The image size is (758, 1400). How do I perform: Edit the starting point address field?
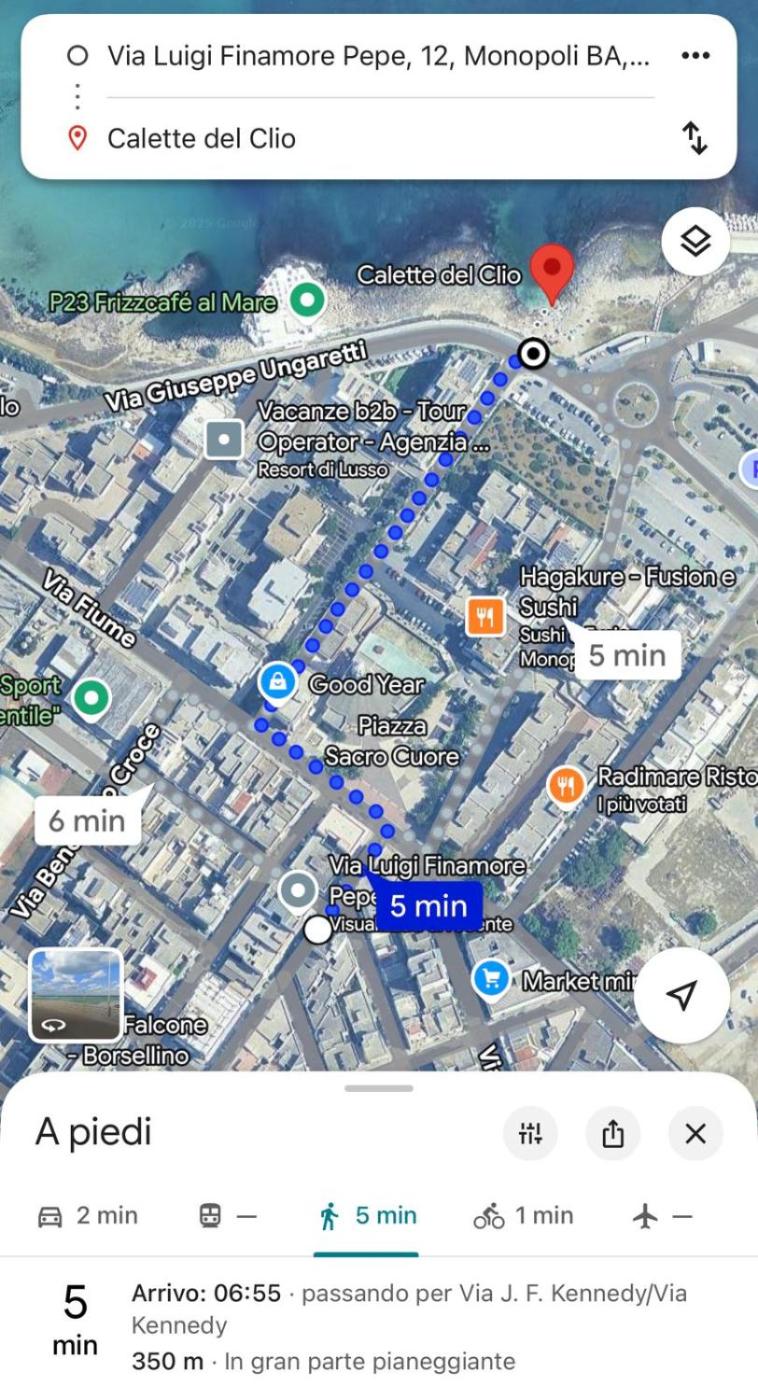coord(378,56)
